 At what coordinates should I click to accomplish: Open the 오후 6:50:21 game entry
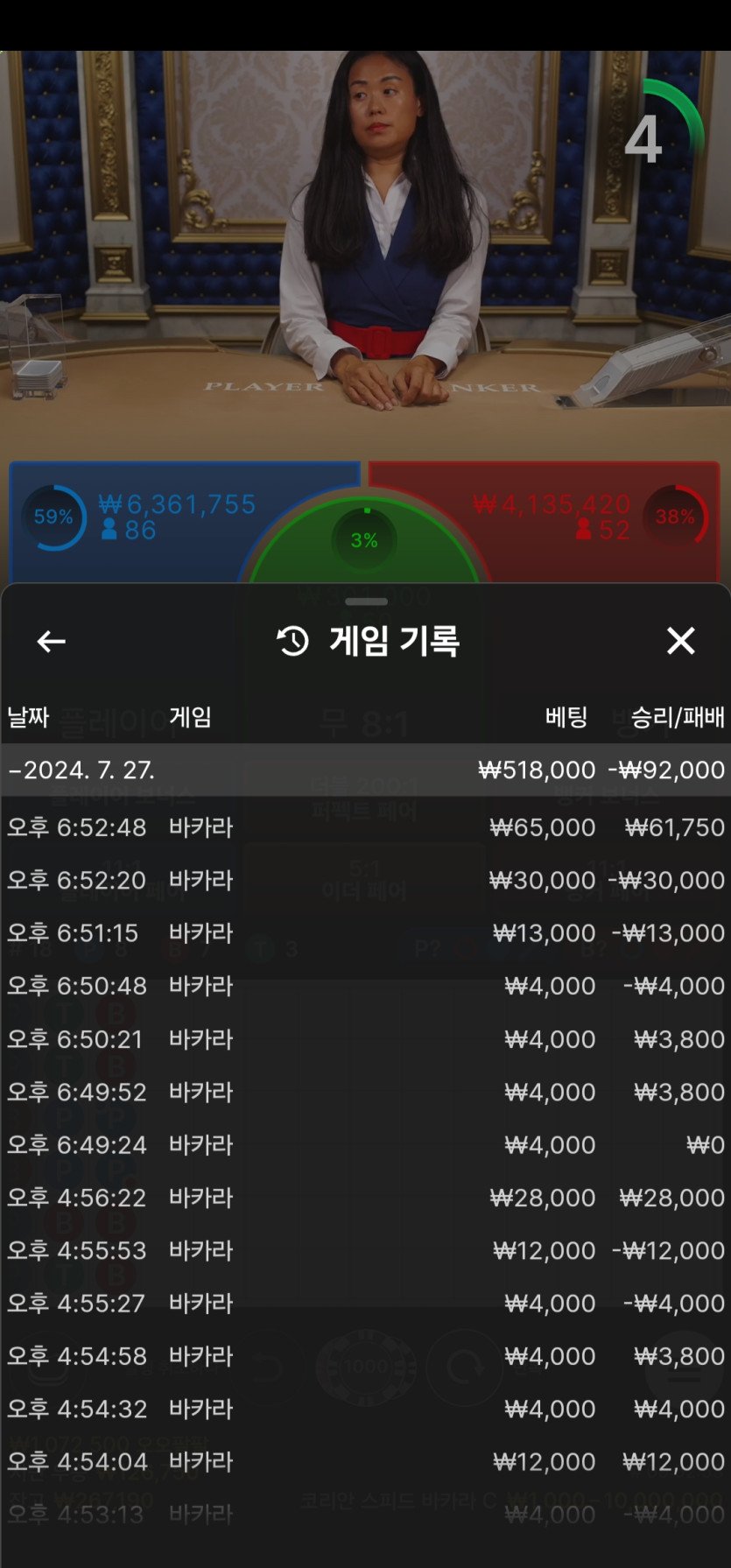coord(365,1039)
